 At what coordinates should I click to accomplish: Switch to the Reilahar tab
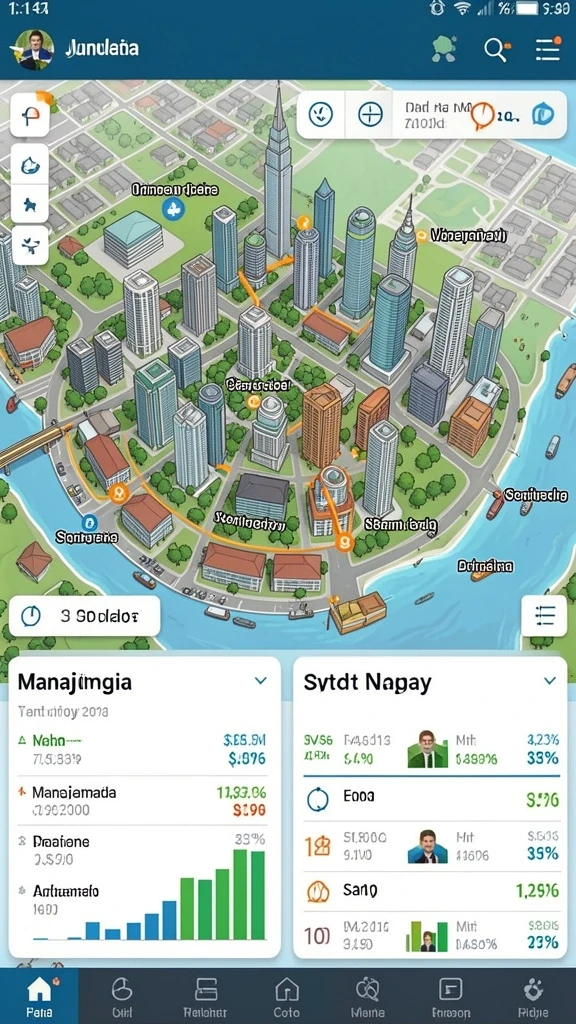[204, 997]
